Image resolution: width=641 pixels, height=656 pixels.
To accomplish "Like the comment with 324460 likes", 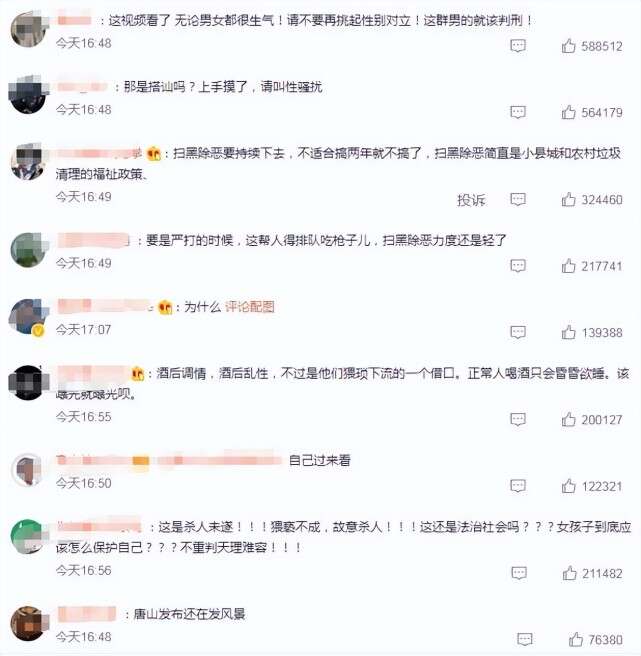I will [570, 200].
